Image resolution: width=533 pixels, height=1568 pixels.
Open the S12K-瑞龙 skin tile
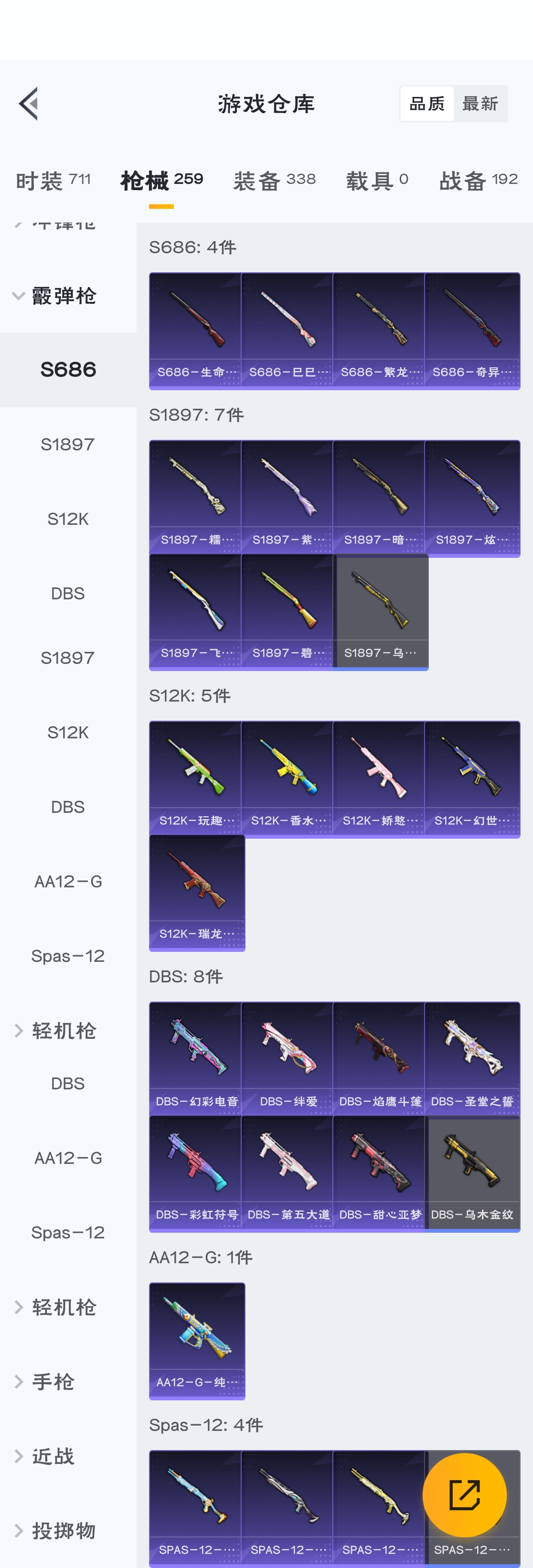pyautogui.click(x=196, y=892)
